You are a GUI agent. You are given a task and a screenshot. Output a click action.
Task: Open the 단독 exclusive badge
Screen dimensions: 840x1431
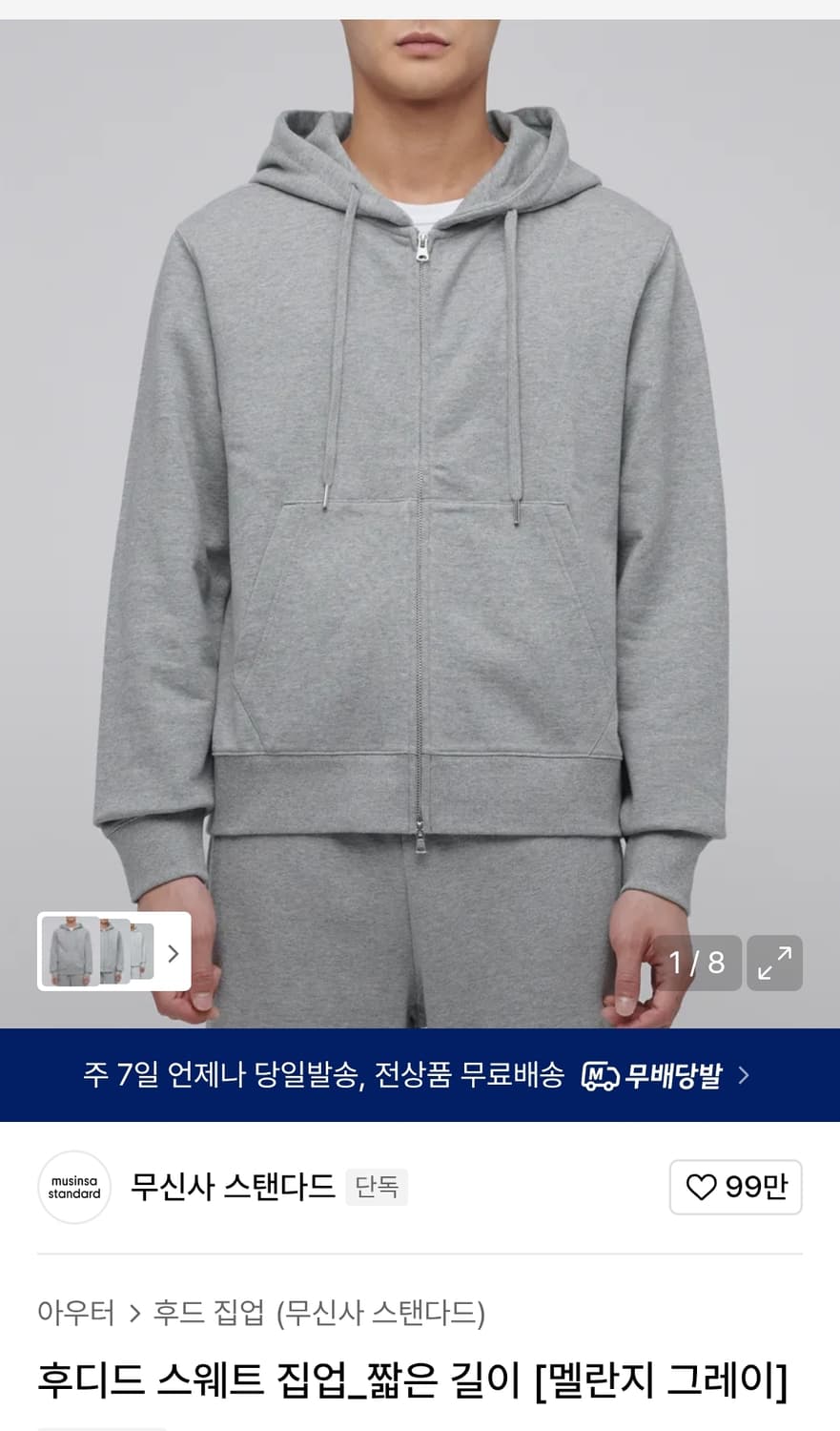377,1186
